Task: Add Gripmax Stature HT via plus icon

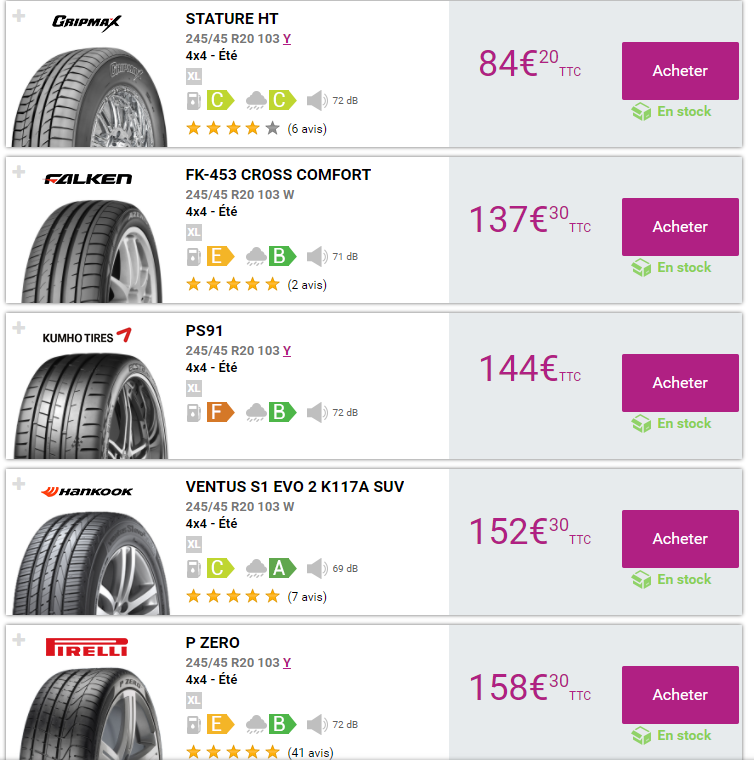Action: [18, 16]
